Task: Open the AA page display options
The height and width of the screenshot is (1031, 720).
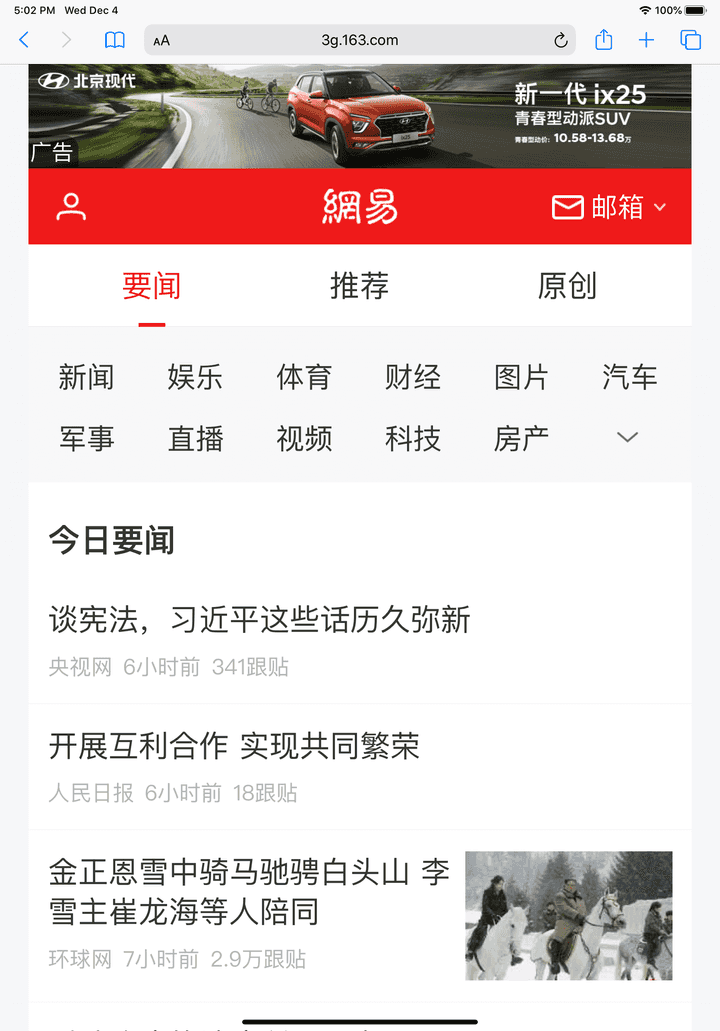Action: (160, 40)
